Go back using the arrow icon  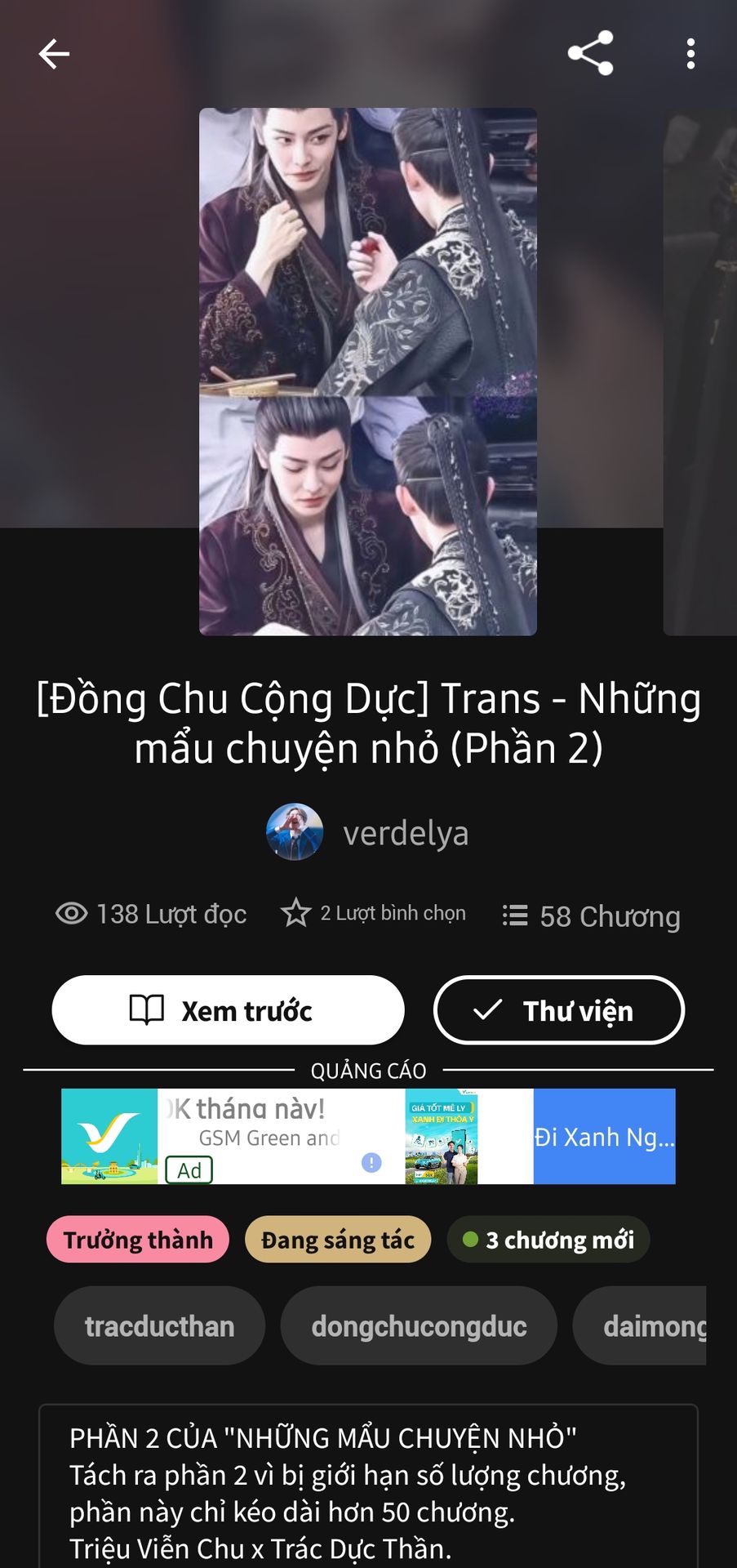point(54,54)
